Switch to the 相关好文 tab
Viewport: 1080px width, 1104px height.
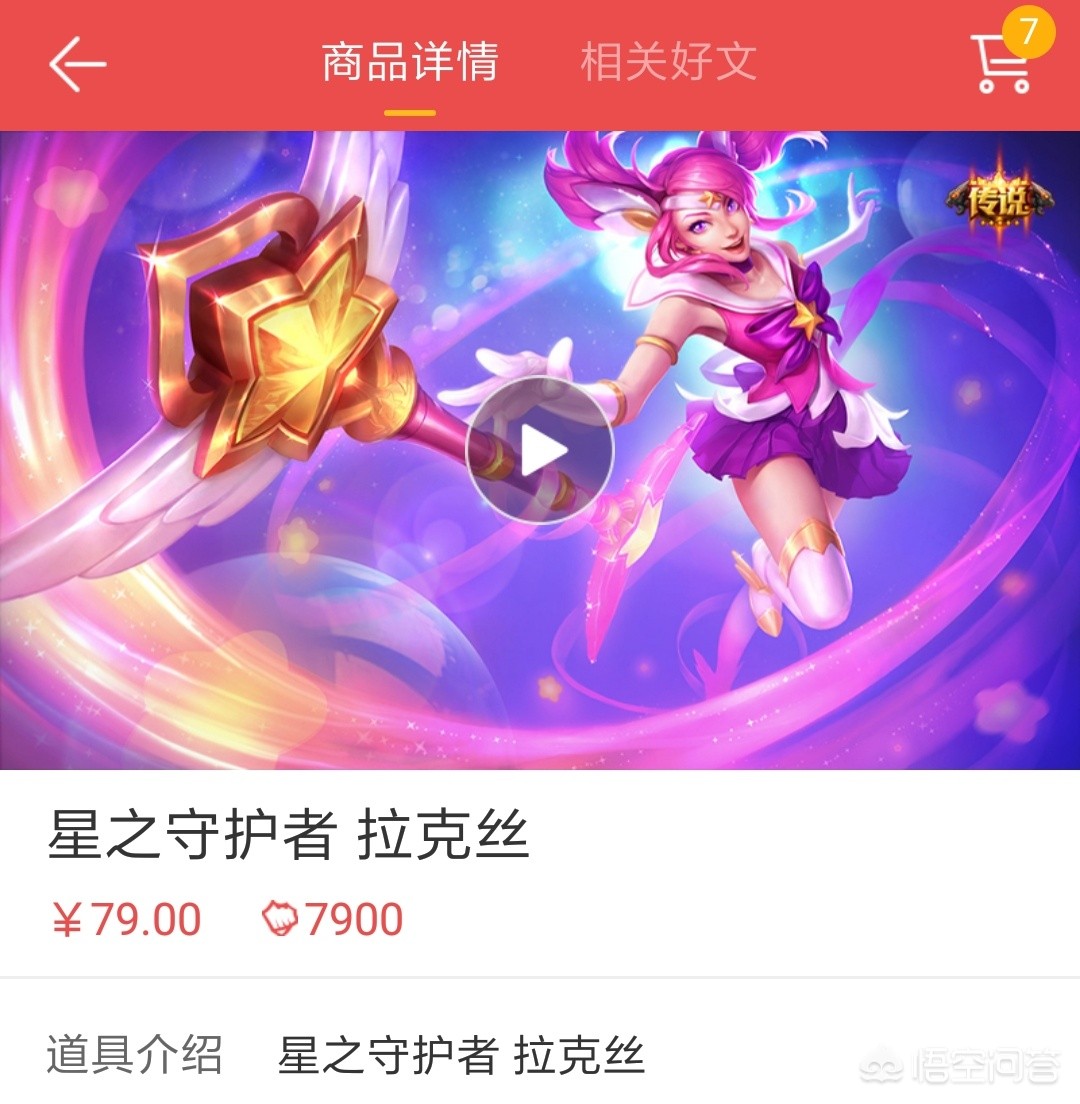668,62
